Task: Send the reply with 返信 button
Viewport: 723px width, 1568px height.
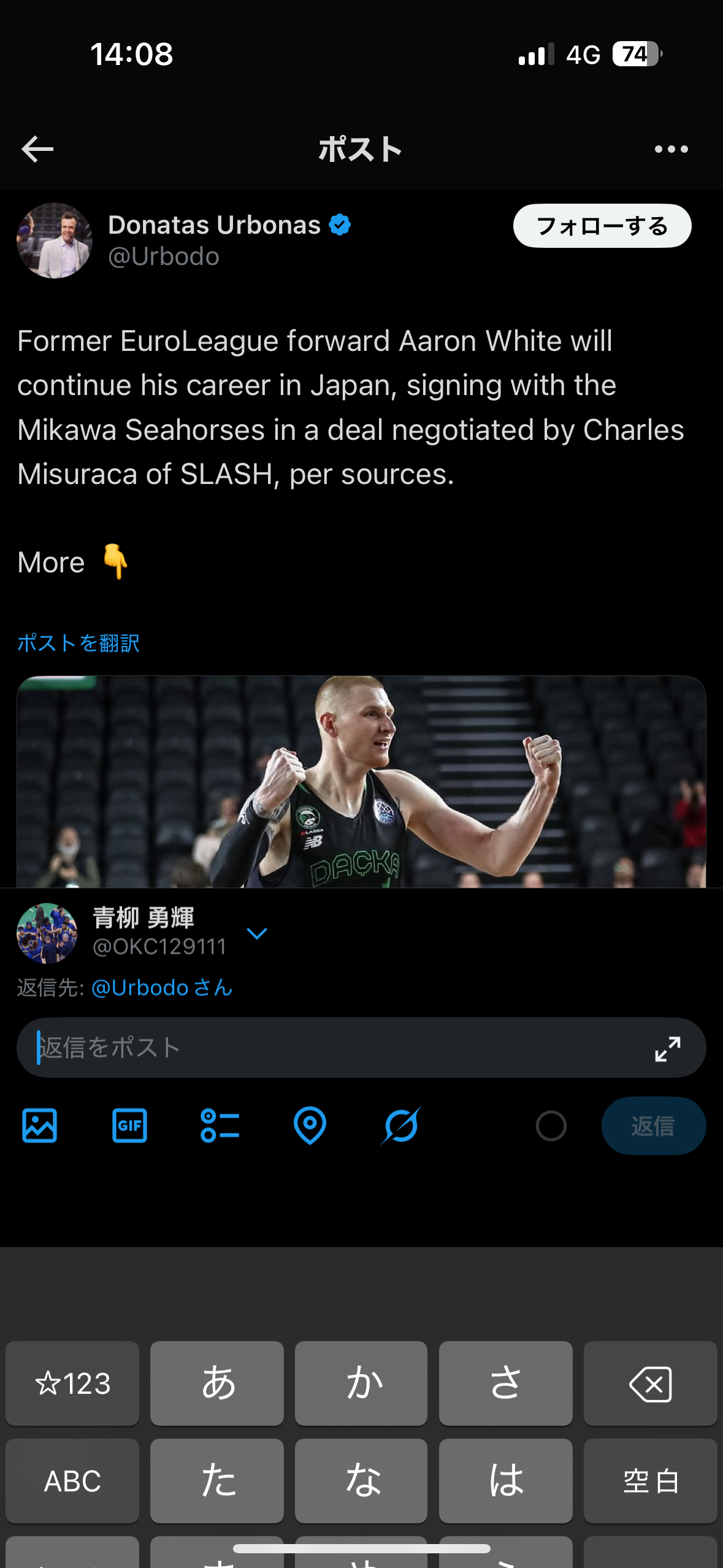Action: (653, 1126)
